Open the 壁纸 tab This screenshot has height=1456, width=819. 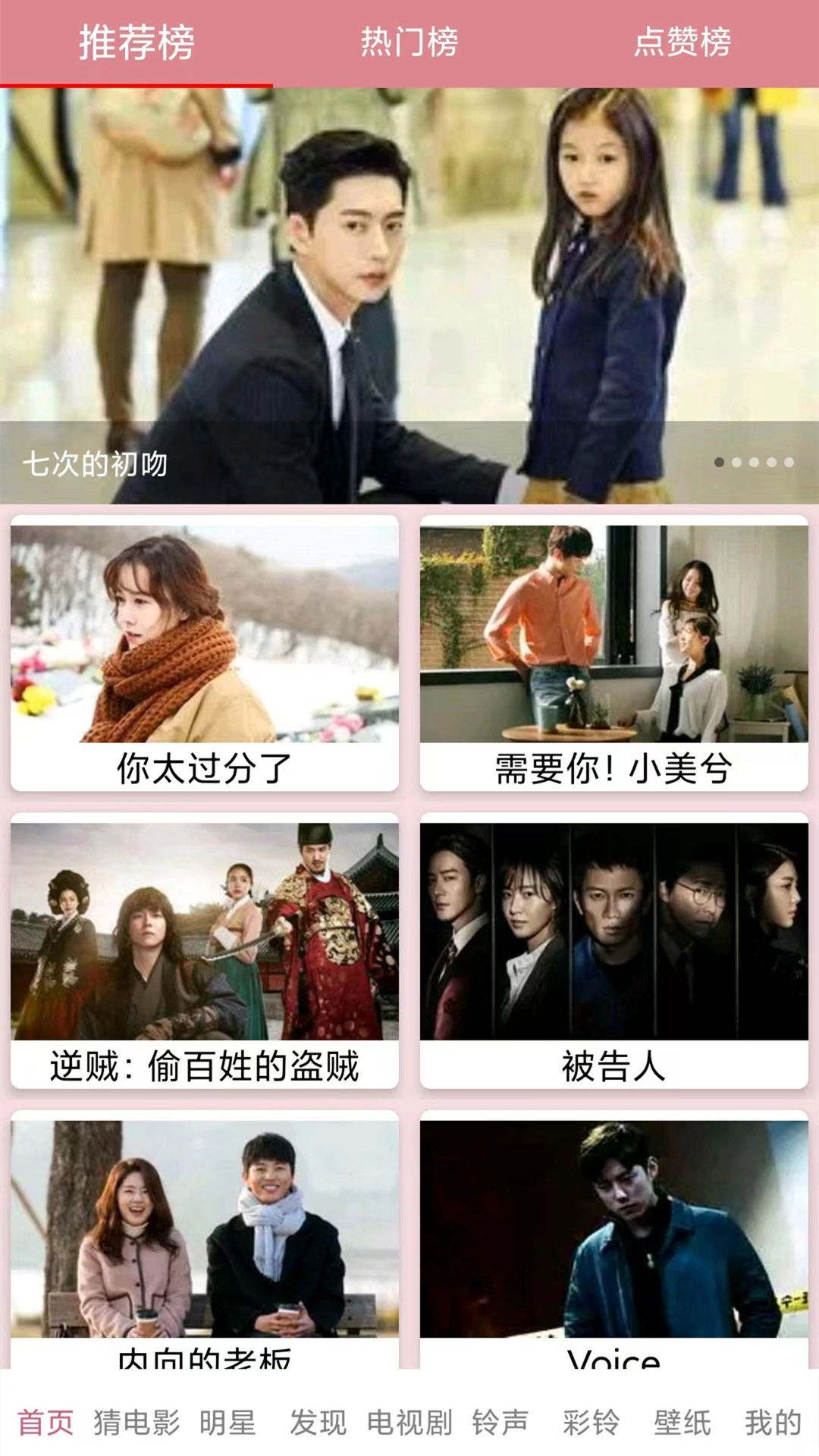[682, 1423]
